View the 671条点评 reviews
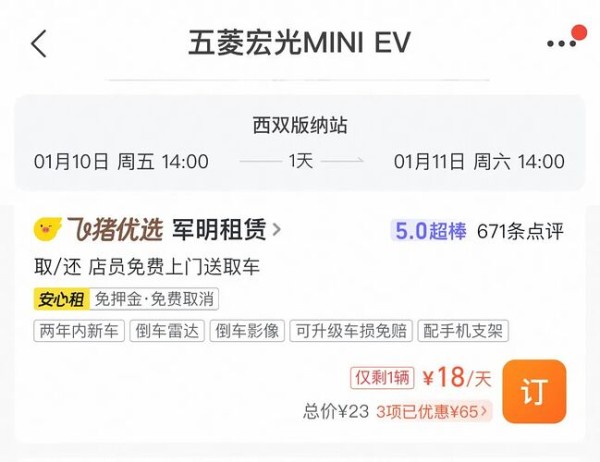Image resolution: width=600 pixels, height=462 pixels. pos(520,231)
